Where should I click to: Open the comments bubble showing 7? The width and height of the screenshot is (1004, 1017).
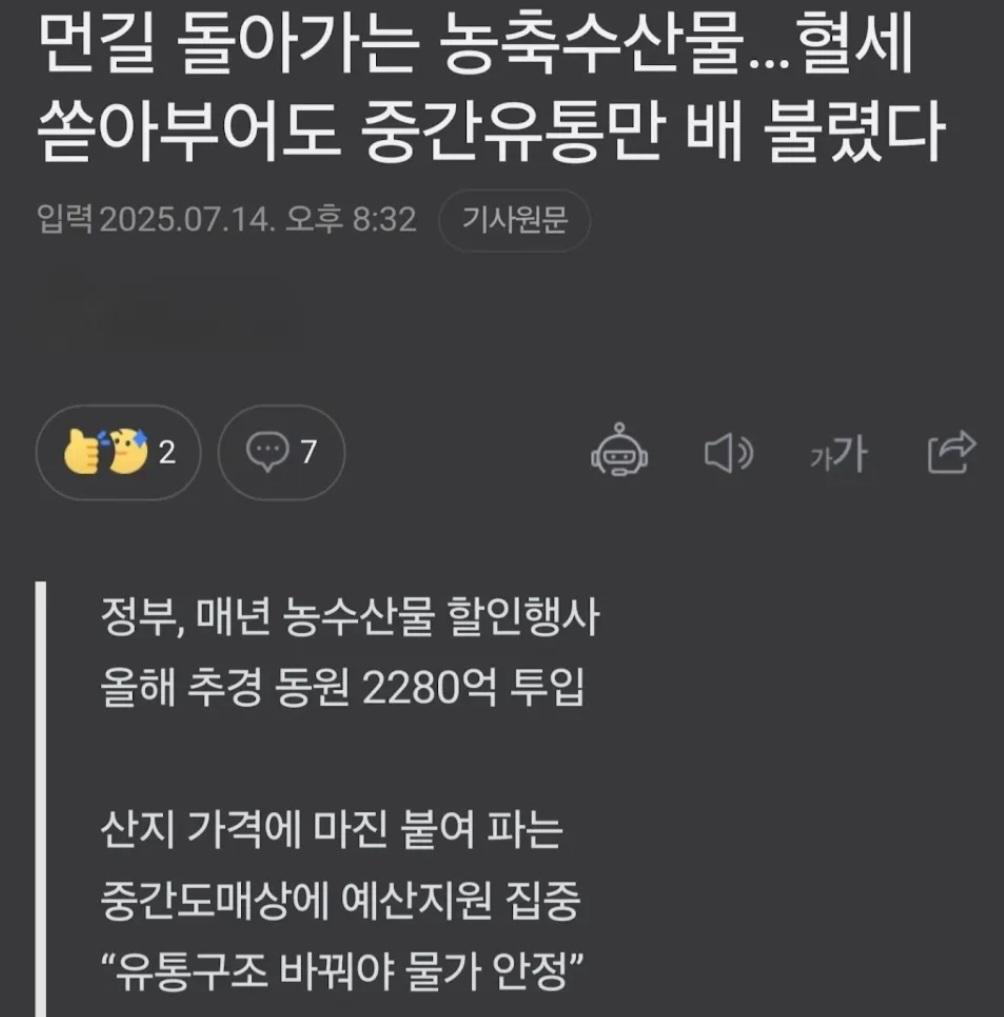[x=281, y=453]
